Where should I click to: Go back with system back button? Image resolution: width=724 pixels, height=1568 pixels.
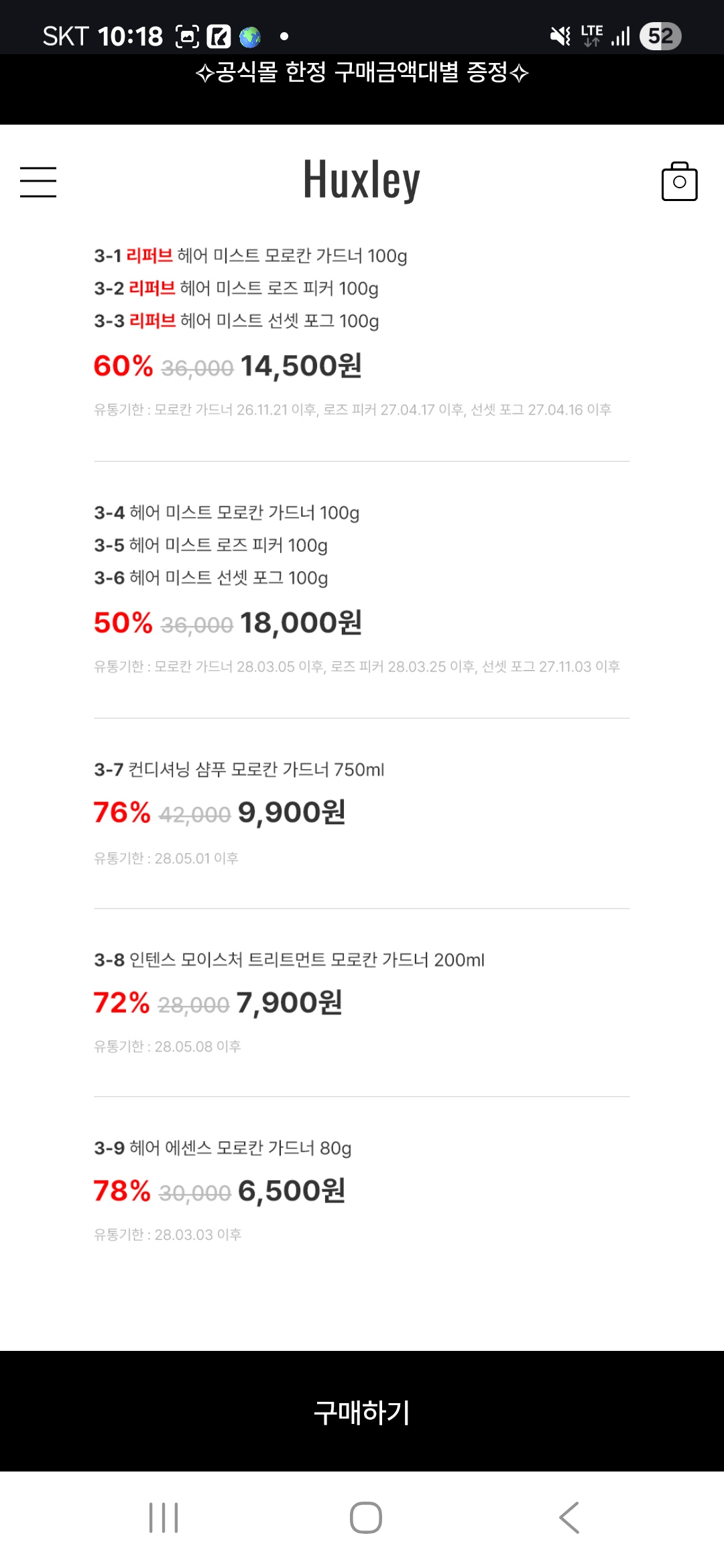[569, 1518]
